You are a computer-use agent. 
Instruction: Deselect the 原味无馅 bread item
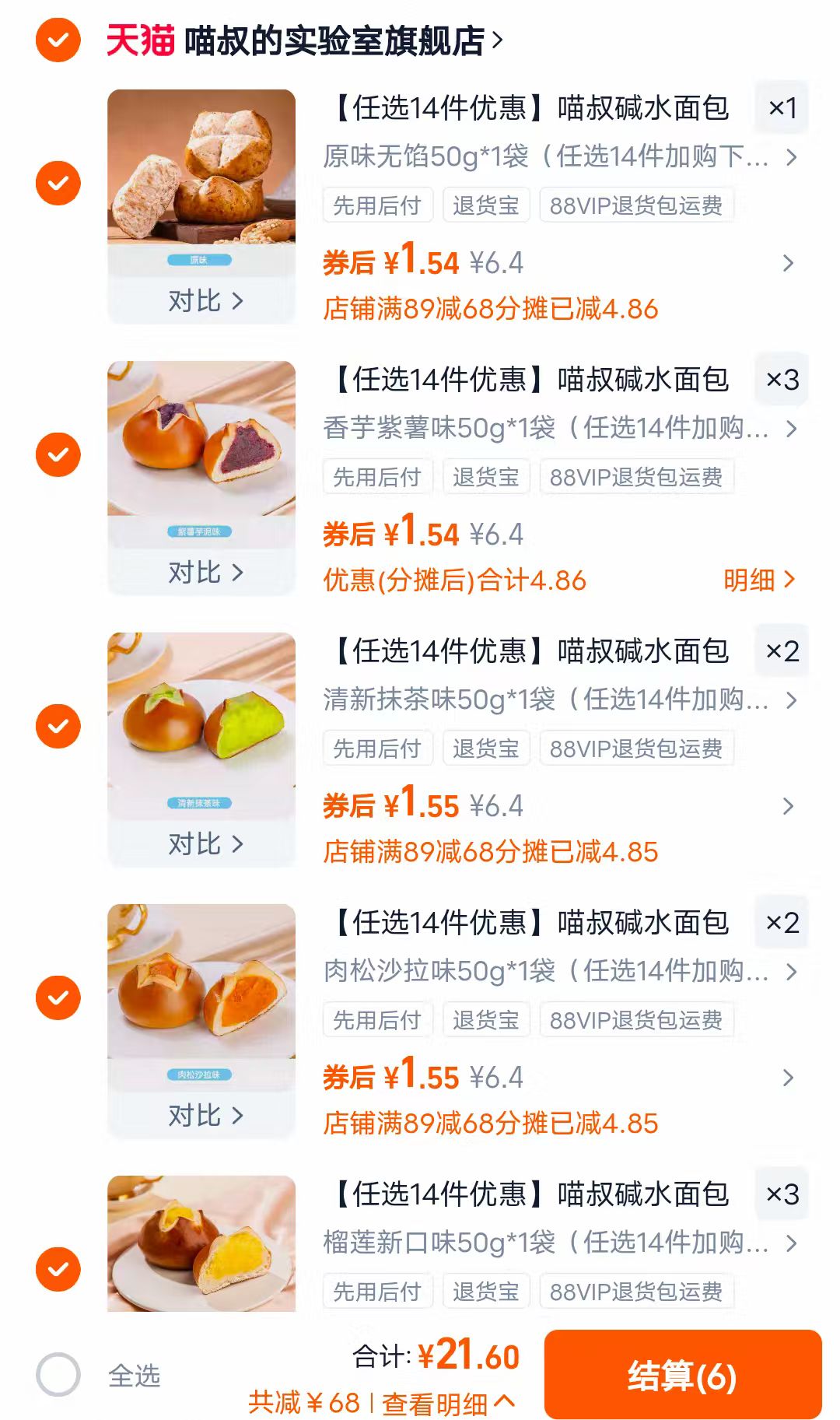coord(58,183)
